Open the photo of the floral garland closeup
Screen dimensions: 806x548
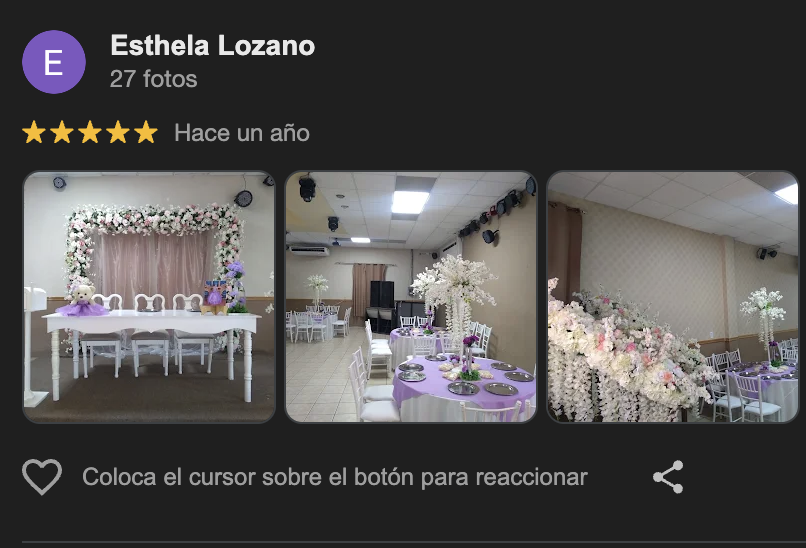click(673, 297)
